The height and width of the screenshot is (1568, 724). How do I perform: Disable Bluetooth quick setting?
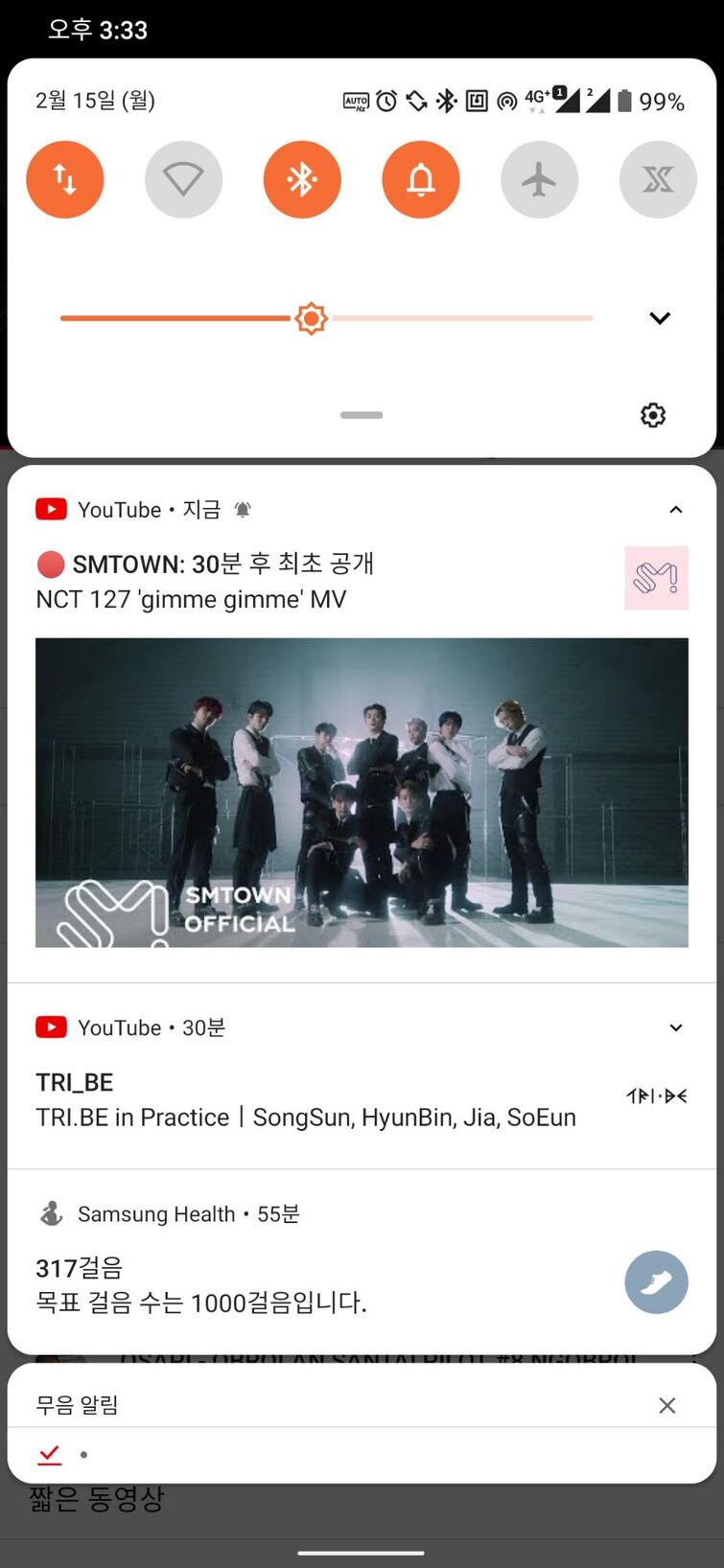(x=302, y=179)
